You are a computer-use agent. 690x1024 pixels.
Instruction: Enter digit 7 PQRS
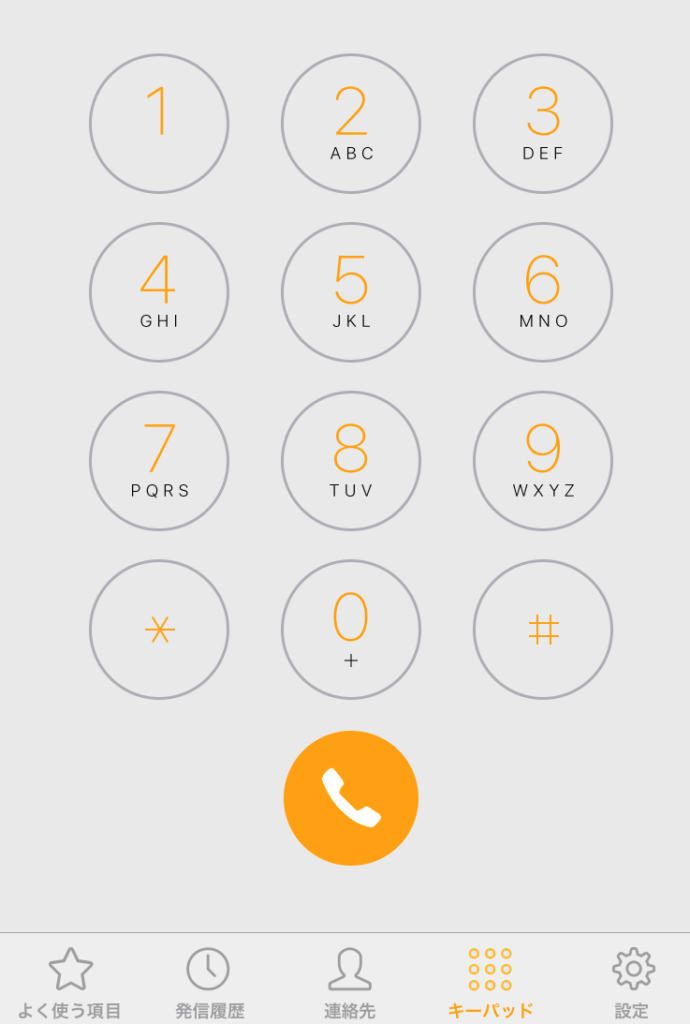[x=159, y=461]
